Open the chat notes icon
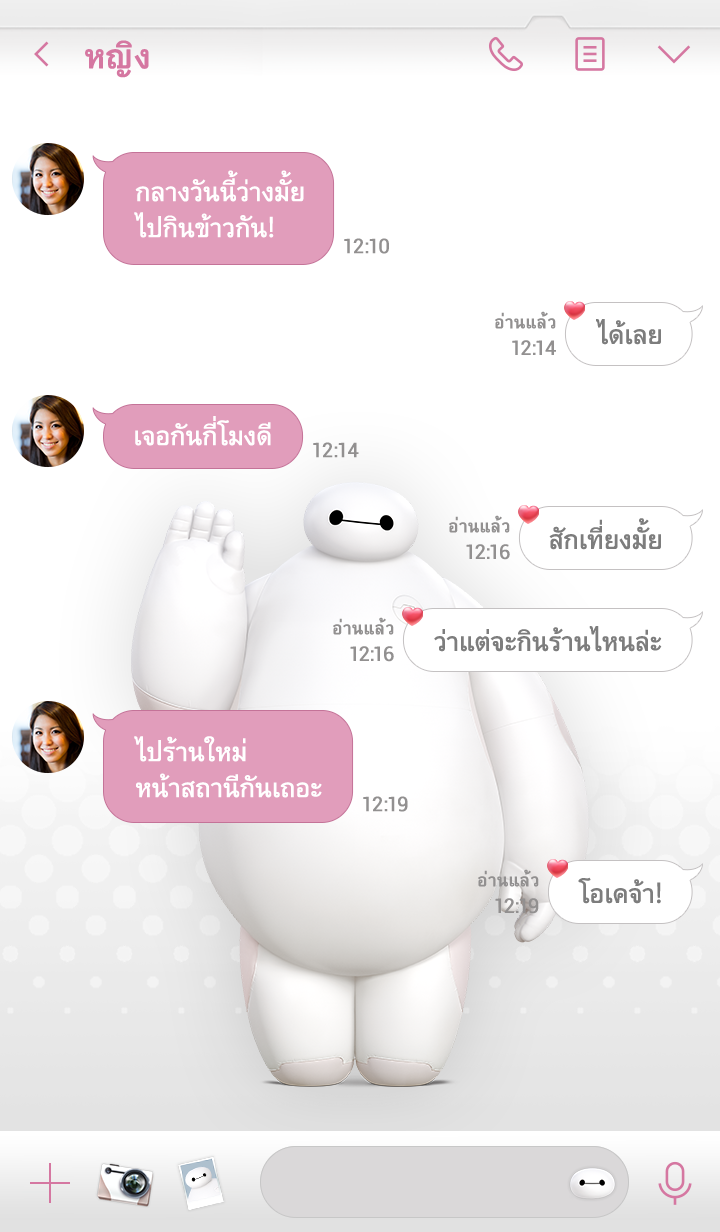Viewport: 720px width, 1232px height. coord(590,55)
